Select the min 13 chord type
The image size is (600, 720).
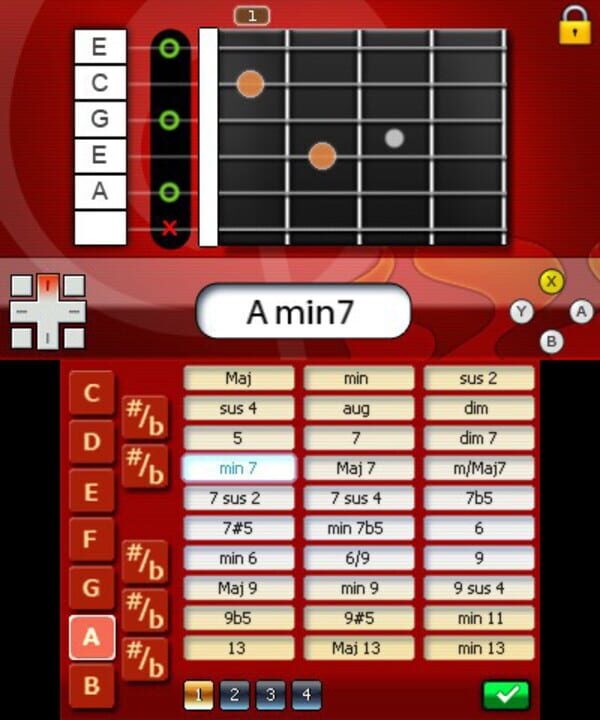click(478, 648)
